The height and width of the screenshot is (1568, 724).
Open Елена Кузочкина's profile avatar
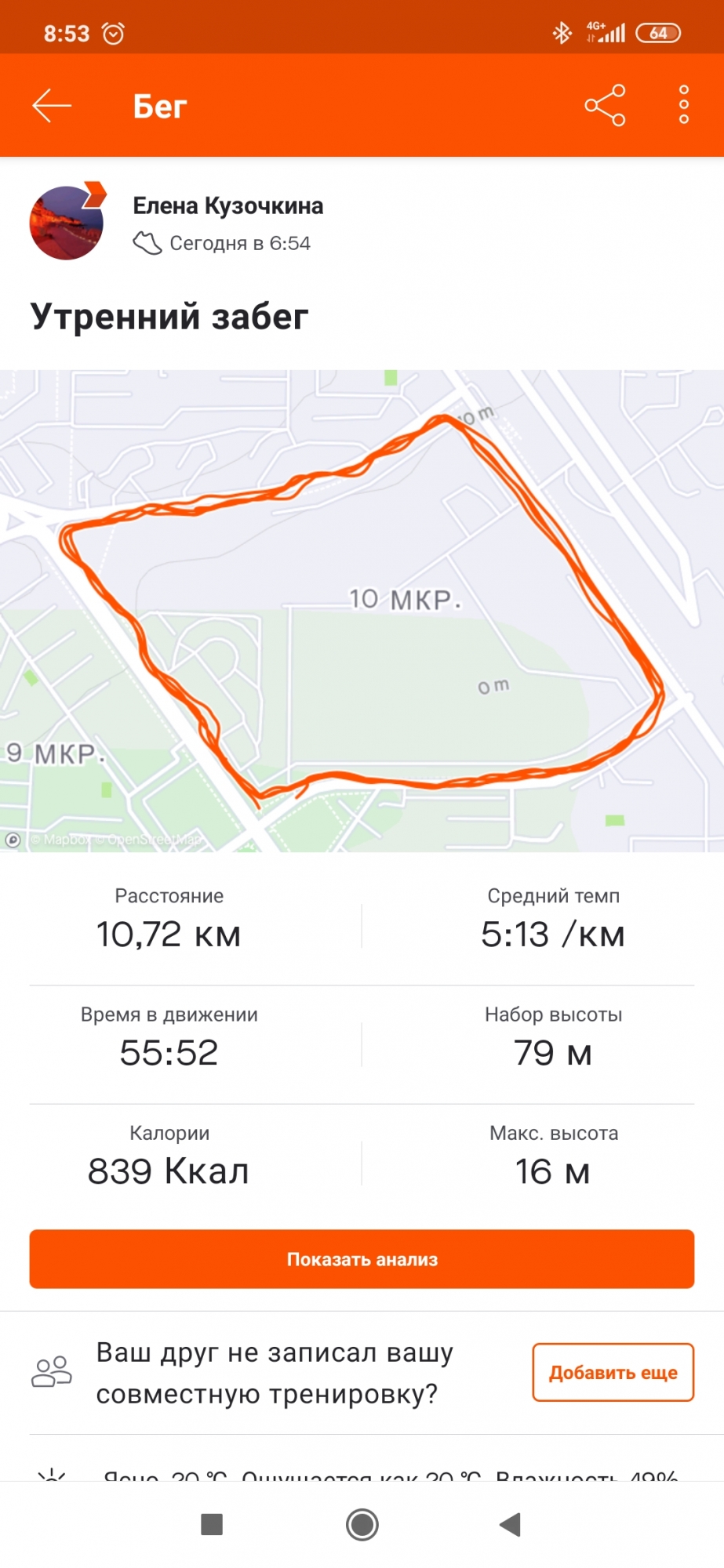click(x=67, y=223)
